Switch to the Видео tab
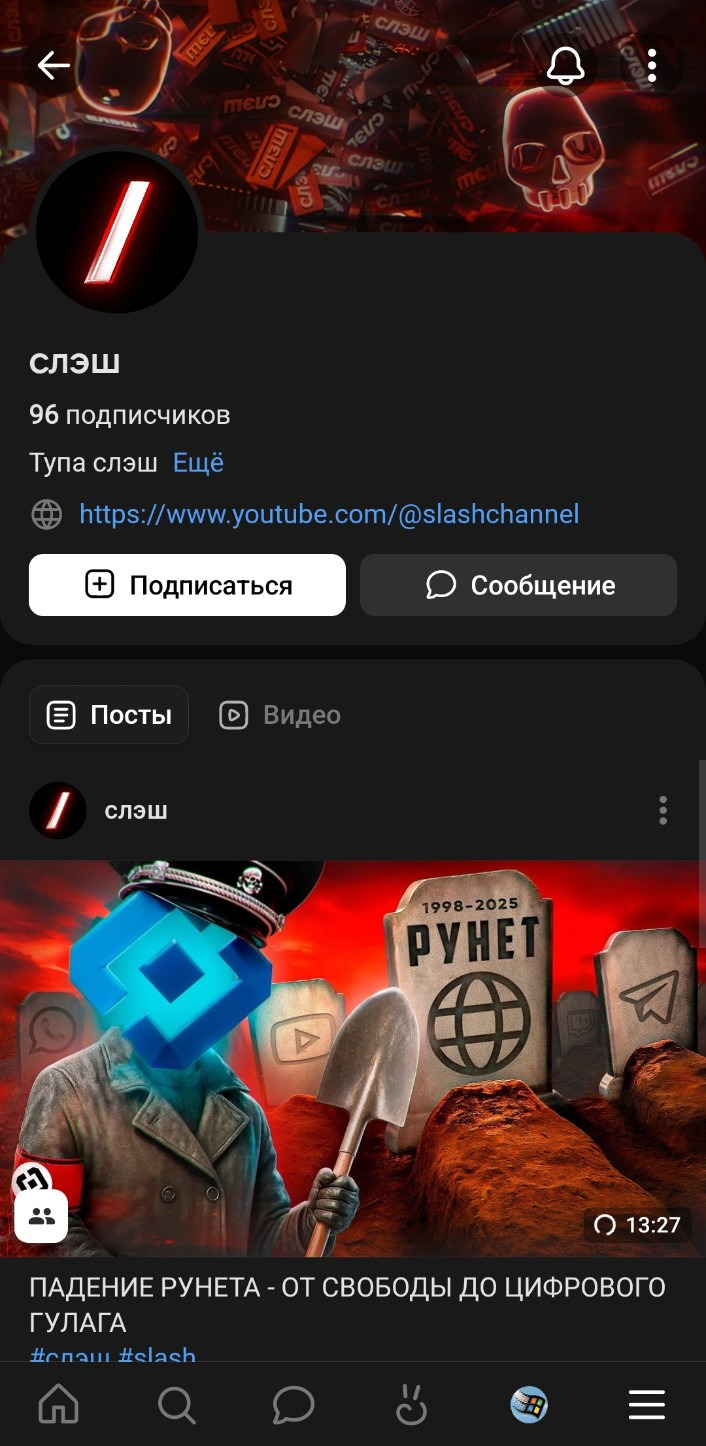The image size is (706, 1446). coord(280,715)
